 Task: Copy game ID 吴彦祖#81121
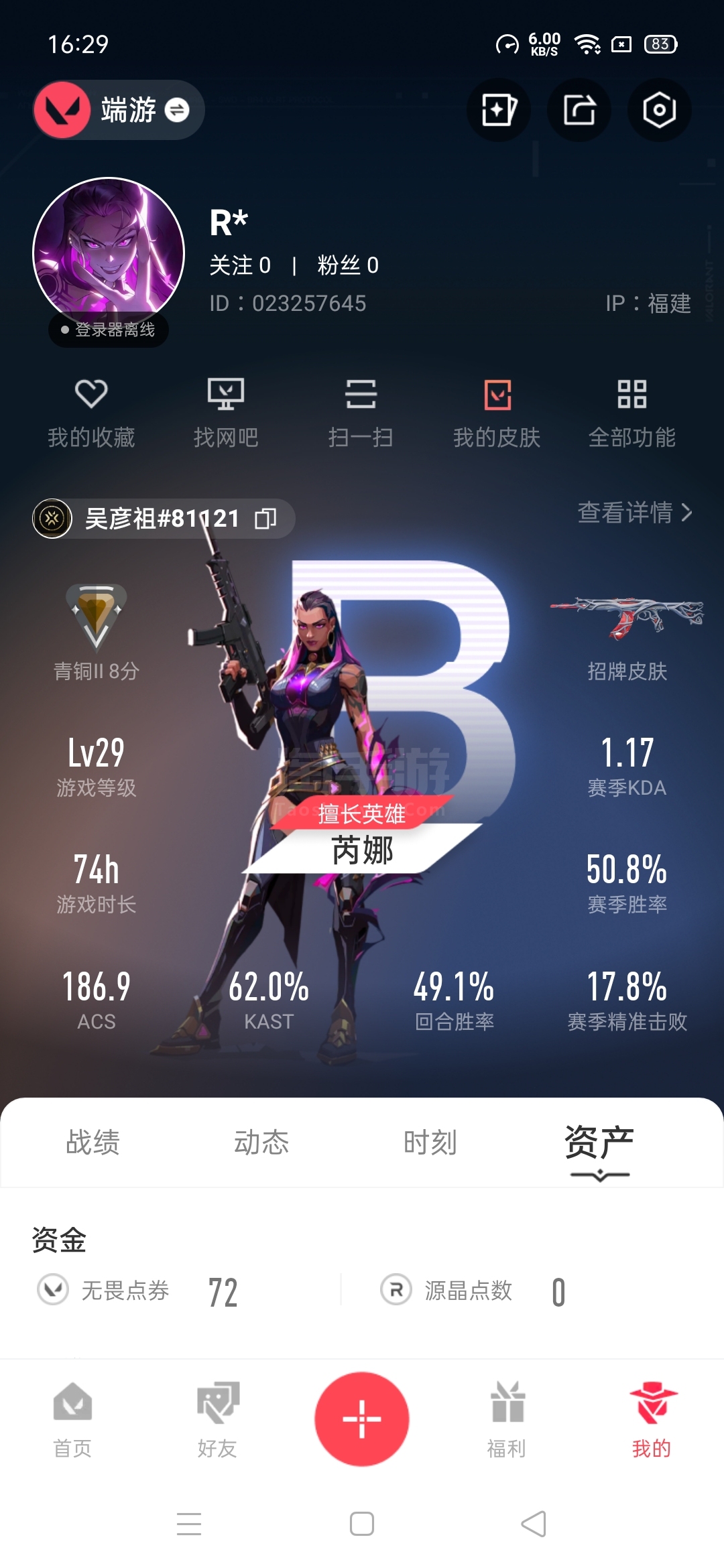(265, 519)
